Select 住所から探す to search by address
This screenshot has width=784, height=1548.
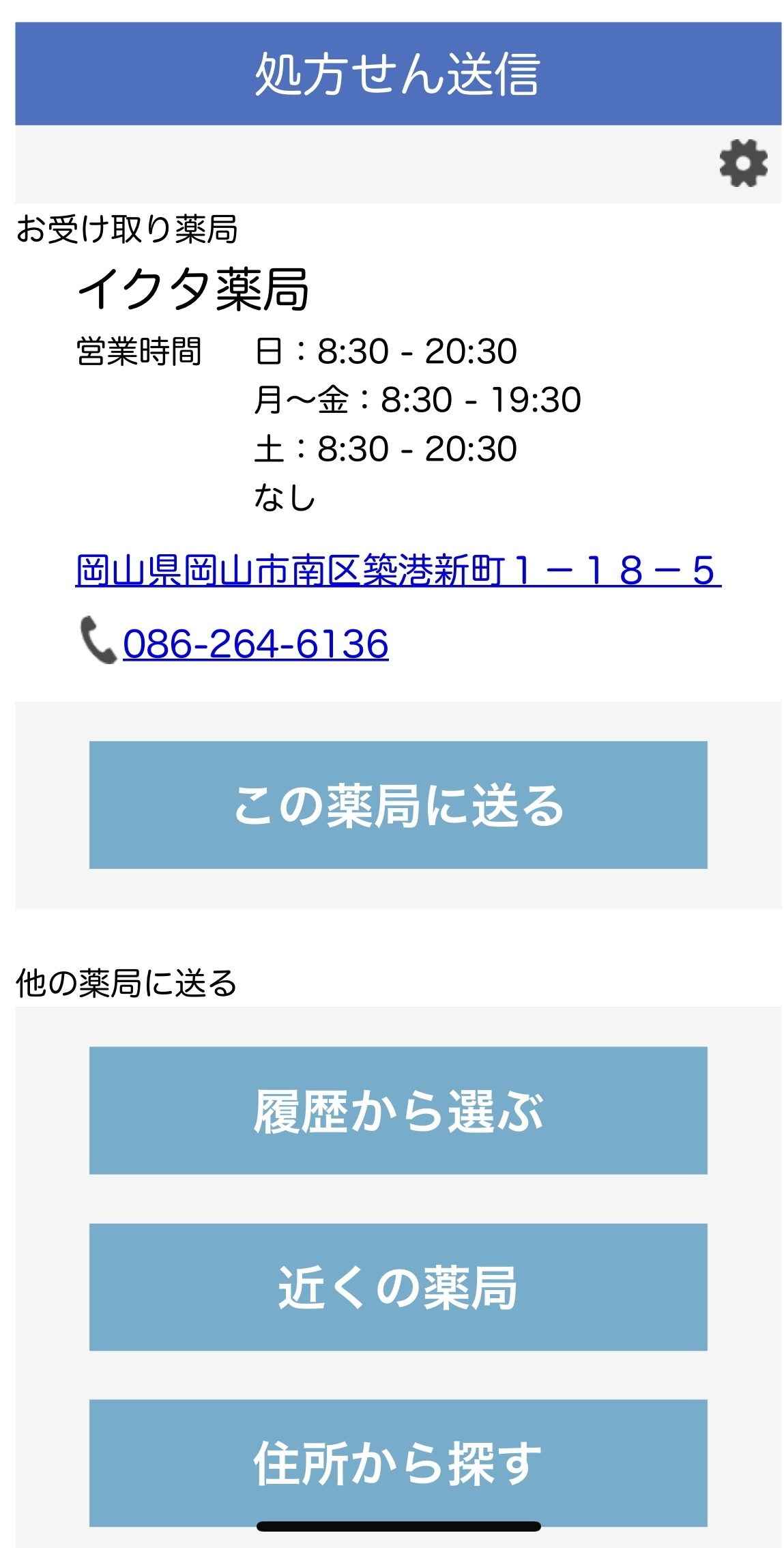coord(398,1463)
